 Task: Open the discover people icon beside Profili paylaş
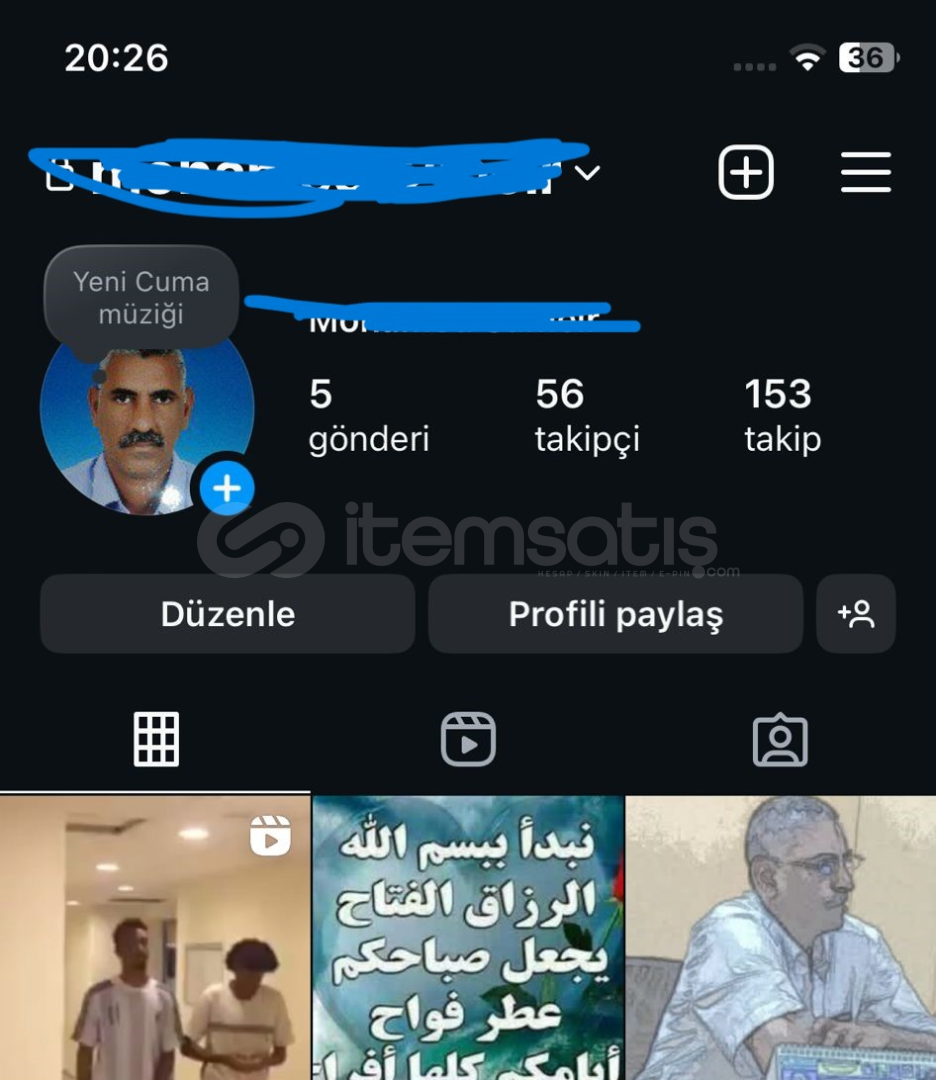(x=856, y=614)
